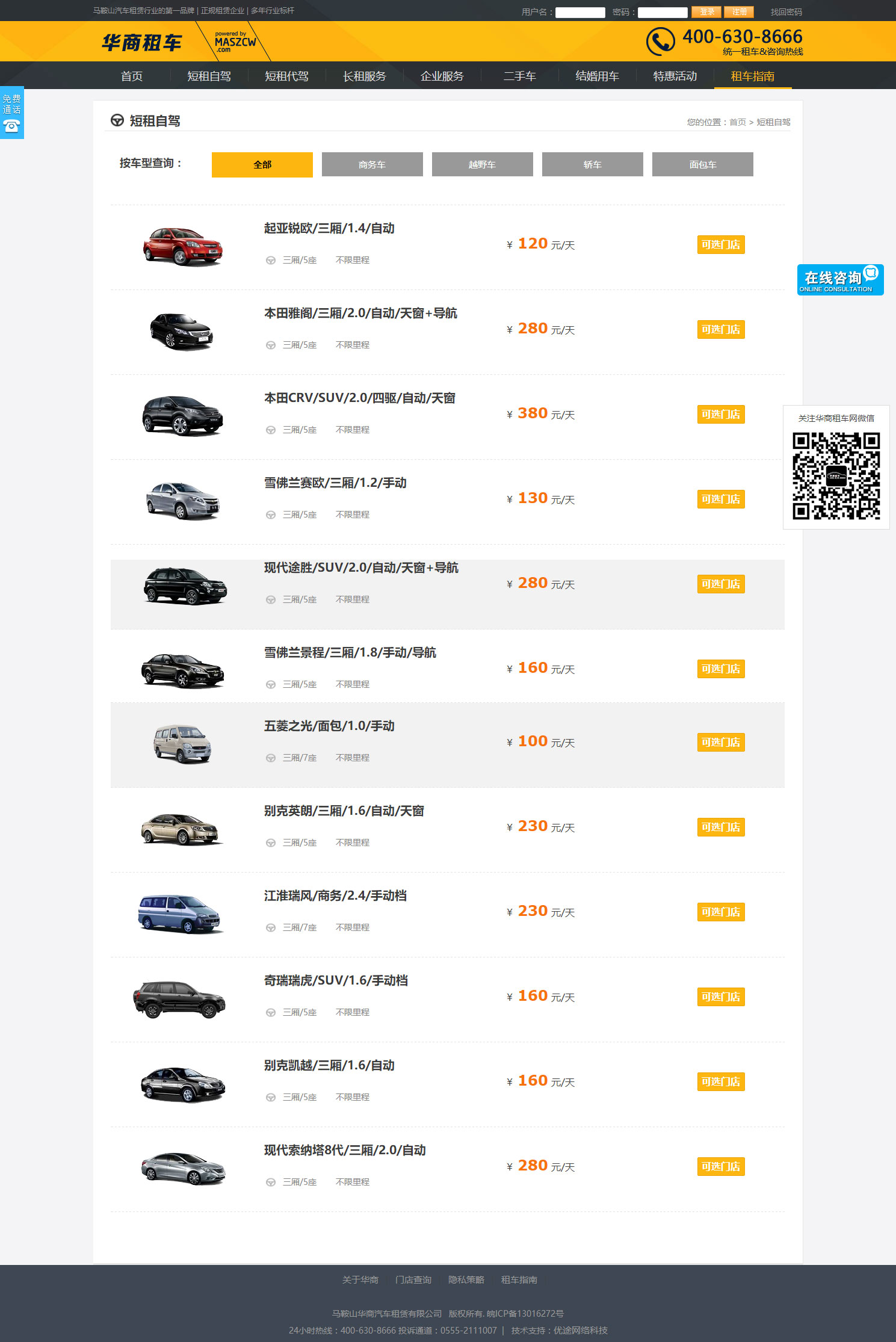Filter vehicles by 越野车
896x1342 pixels.
tap(482, 164)
